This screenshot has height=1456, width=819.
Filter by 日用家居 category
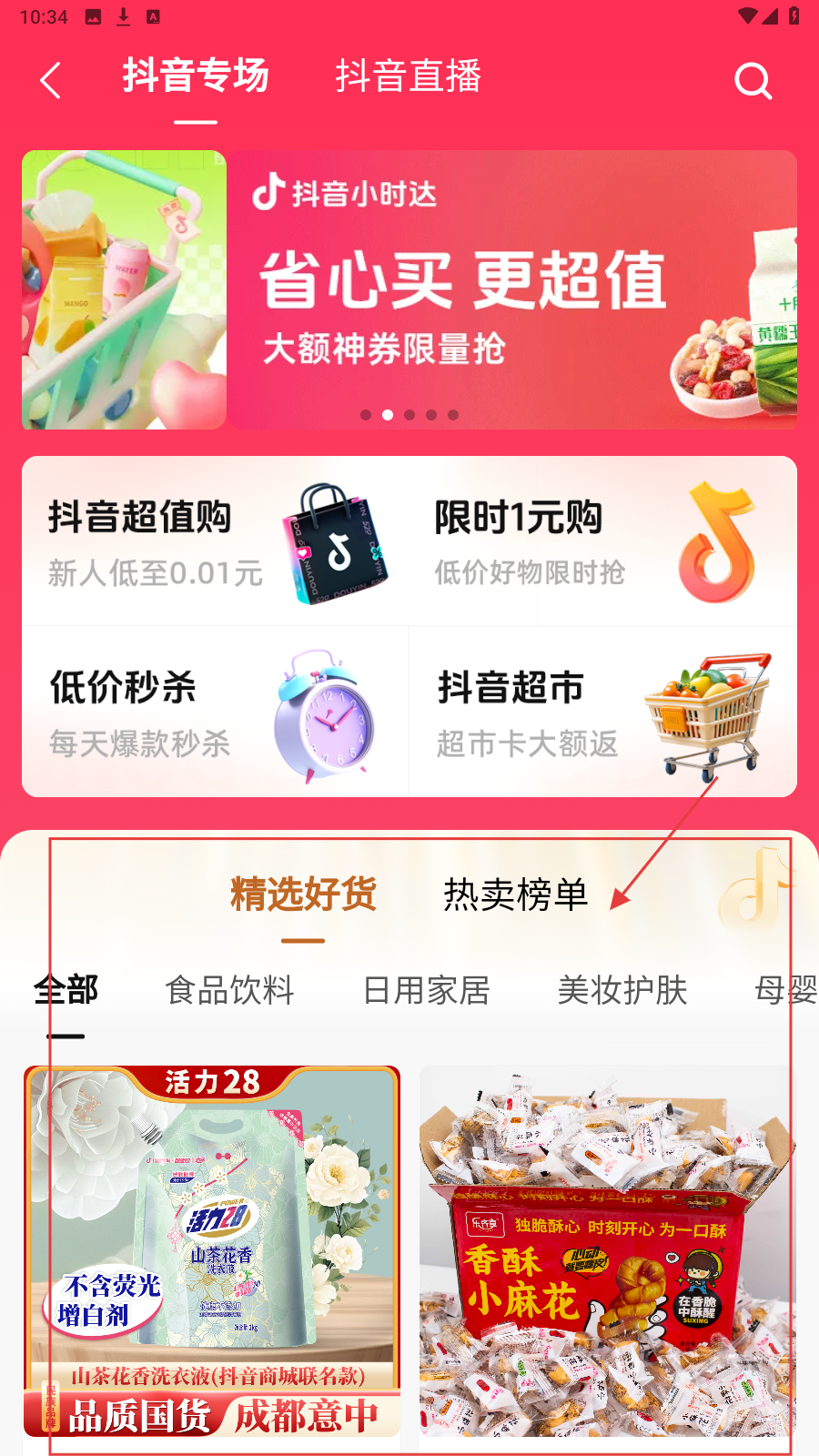pyautogui.click(x=426, y=990)
